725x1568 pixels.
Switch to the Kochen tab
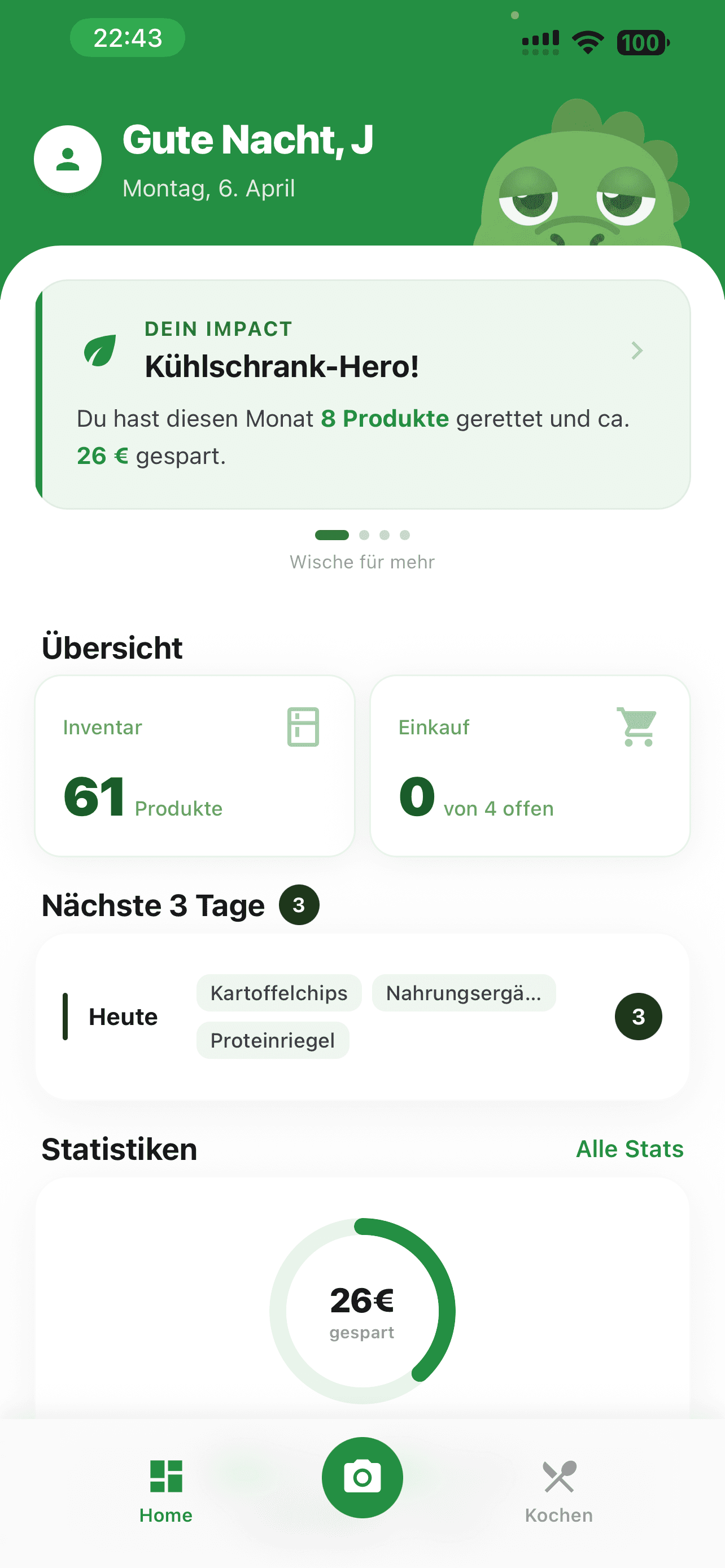click(x=559, y=1488)
